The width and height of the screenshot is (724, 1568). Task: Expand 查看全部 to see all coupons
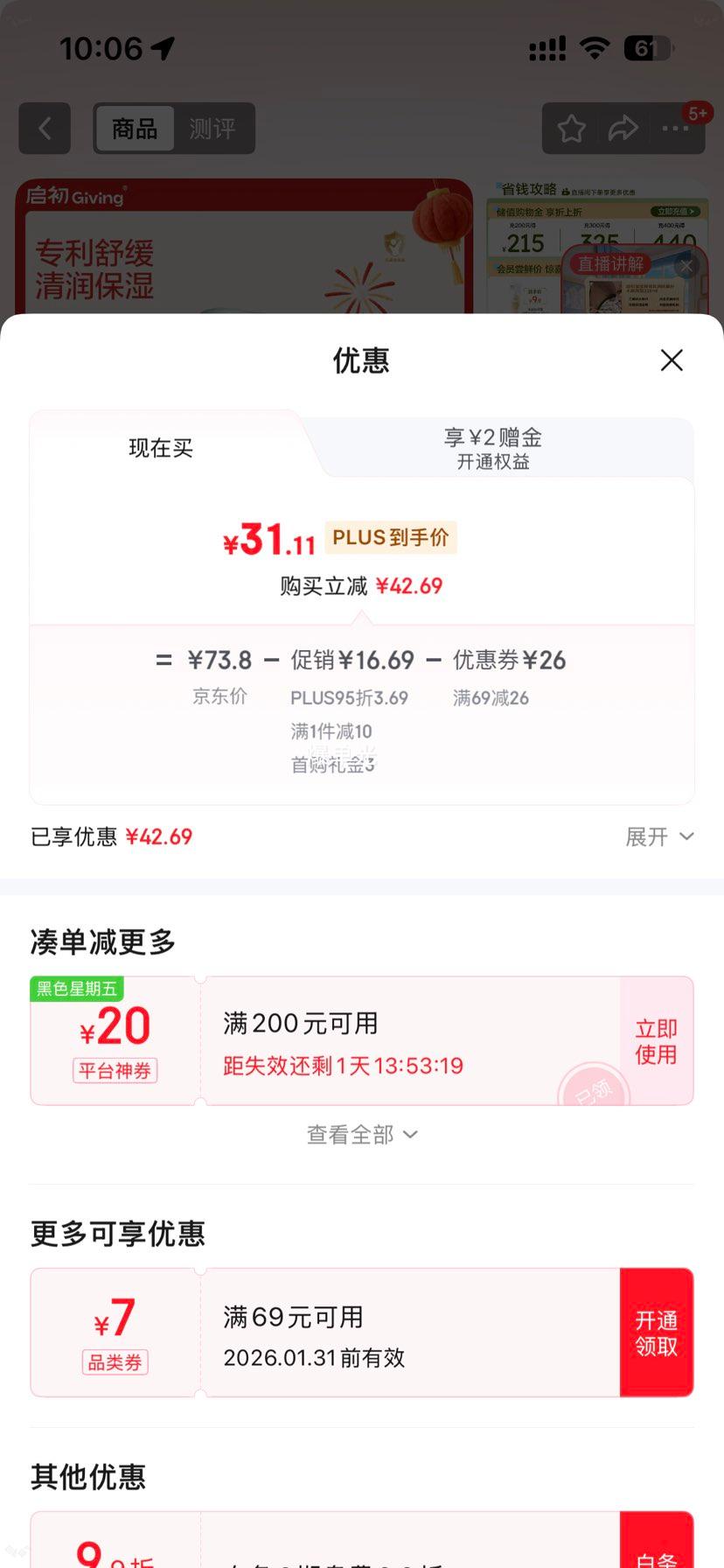tap(361, 1133)
